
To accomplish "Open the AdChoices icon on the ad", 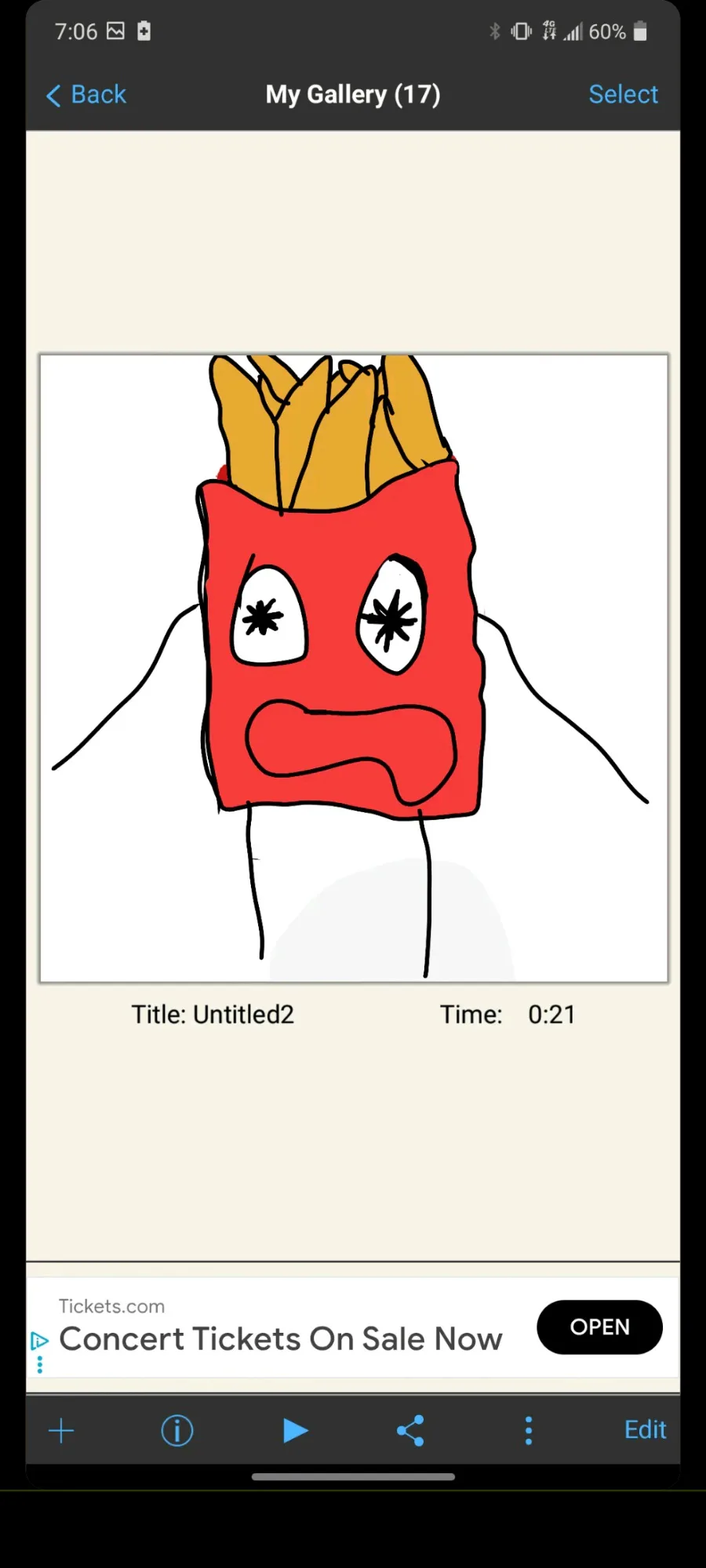I will point(39,1341).
